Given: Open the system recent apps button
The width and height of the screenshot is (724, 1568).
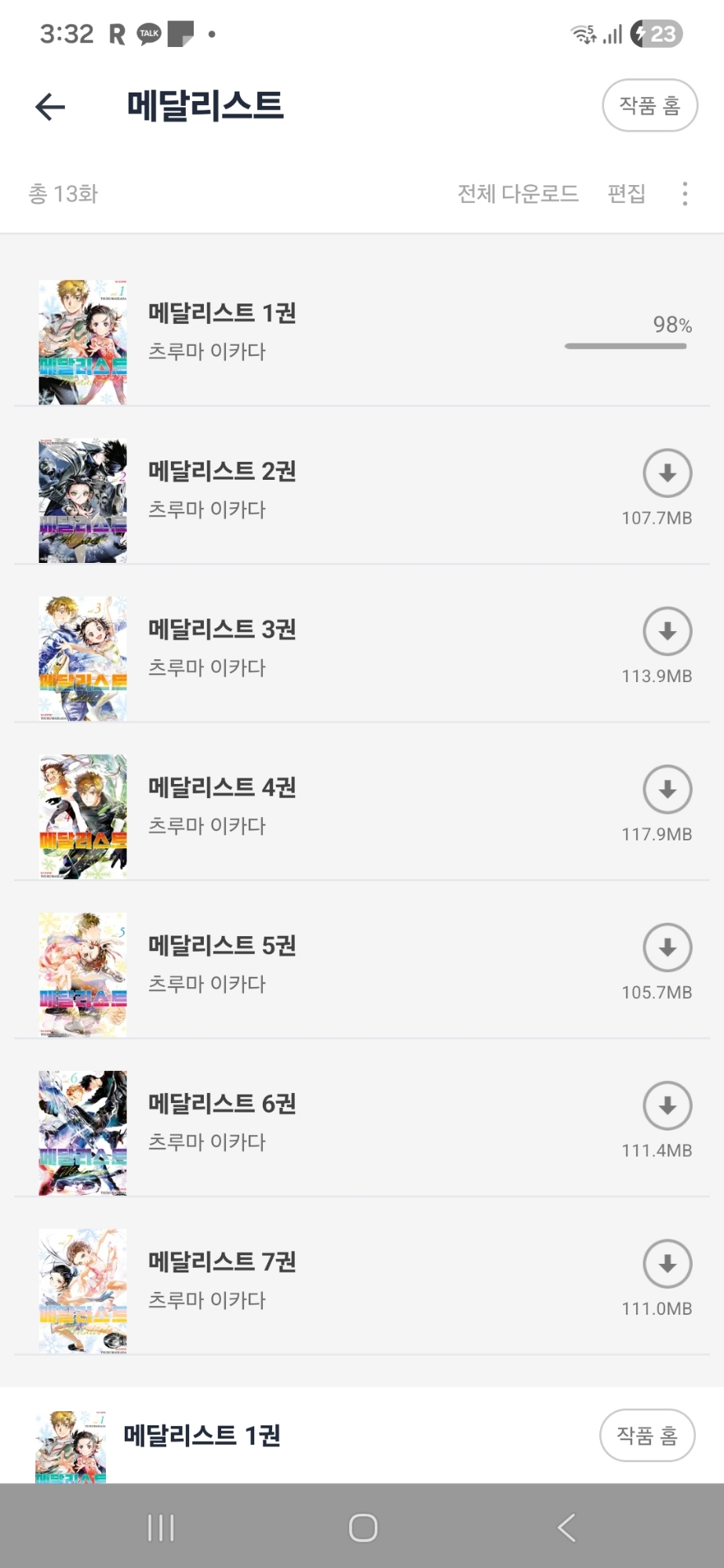Looking at the screenshot, I should [161, 1527].
